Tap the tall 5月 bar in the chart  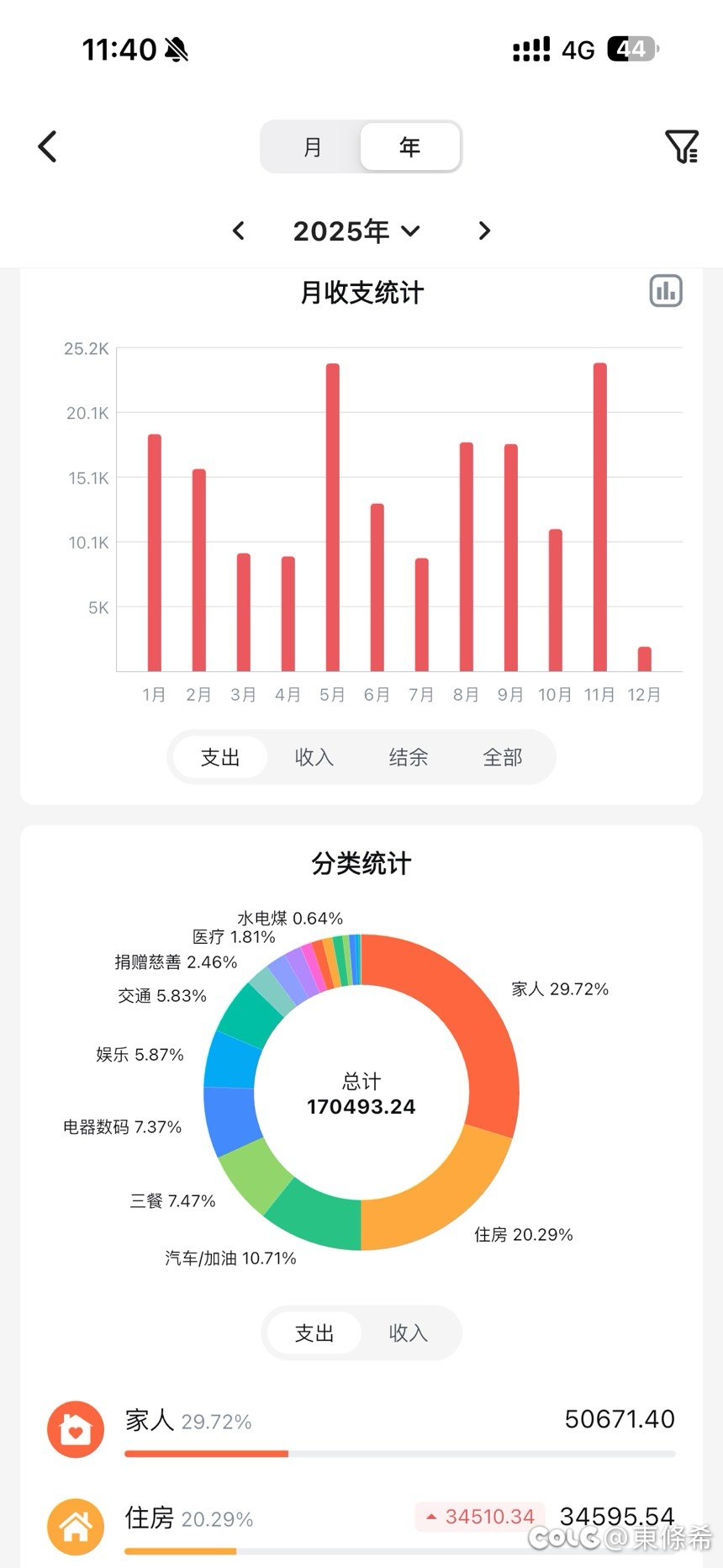[331, 513]
